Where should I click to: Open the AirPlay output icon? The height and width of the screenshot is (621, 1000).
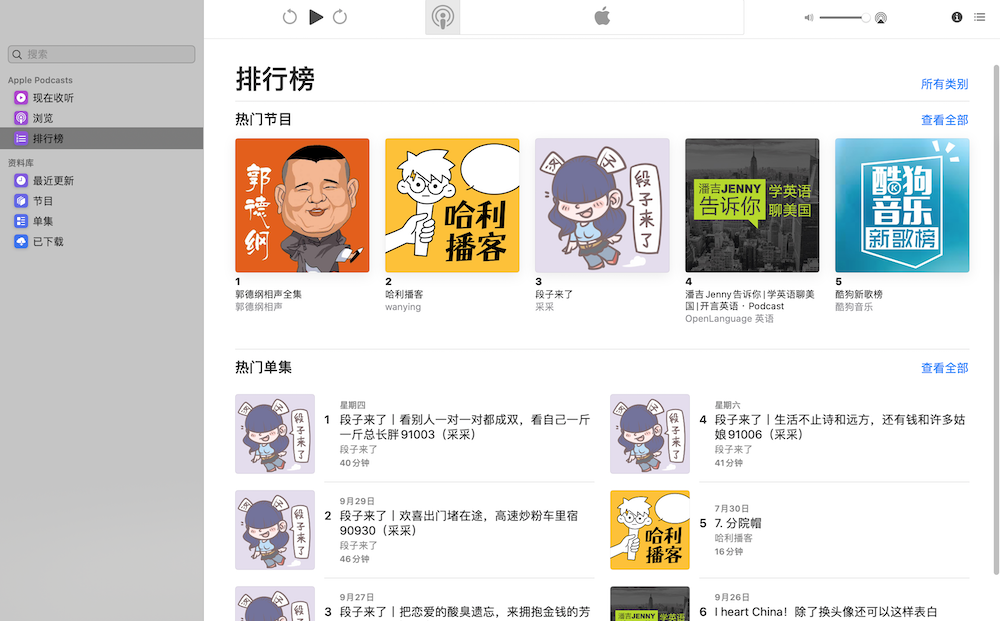[880, 18]
